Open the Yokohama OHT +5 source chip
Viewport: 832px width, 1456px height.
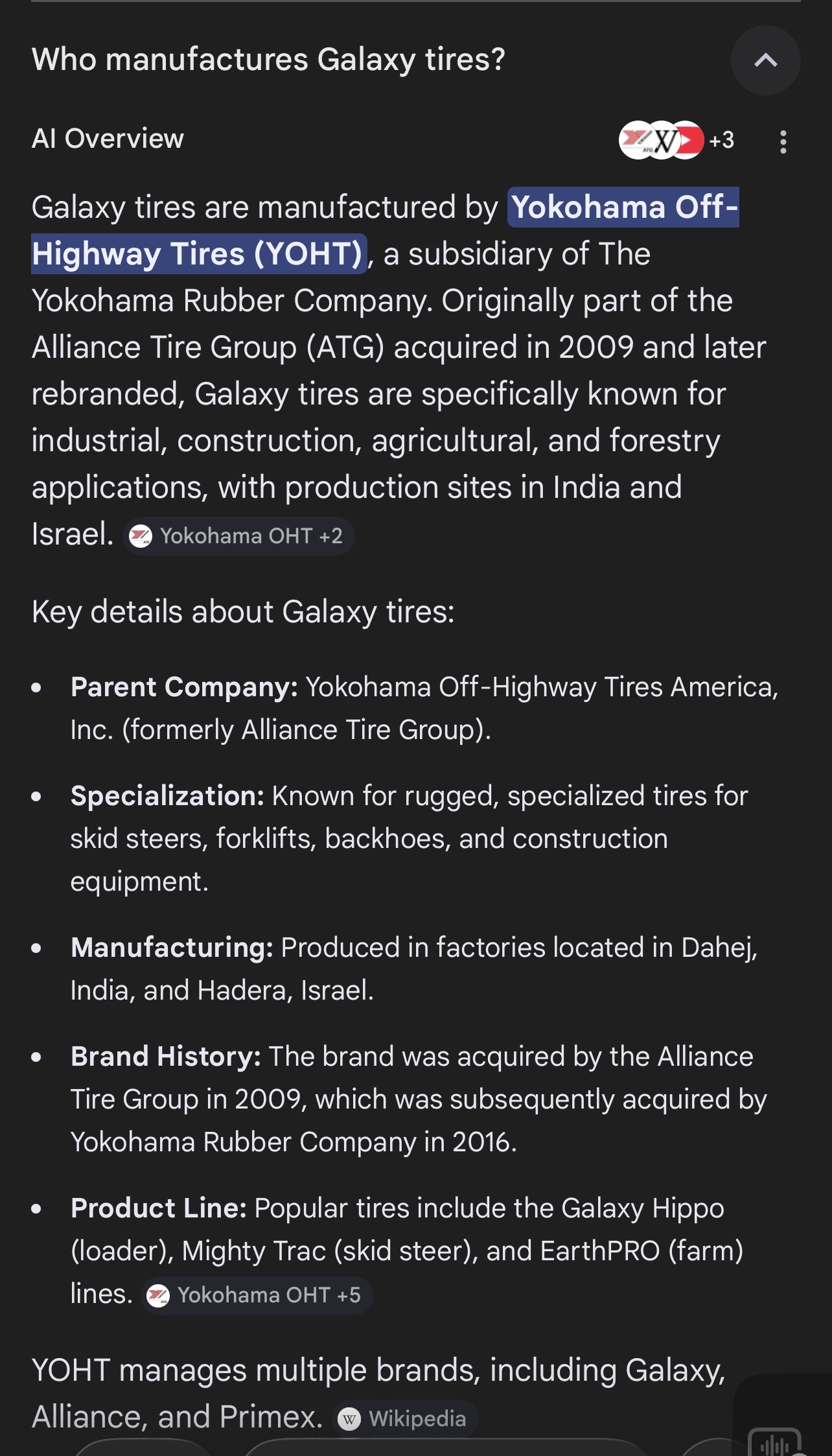point(257,1295)
